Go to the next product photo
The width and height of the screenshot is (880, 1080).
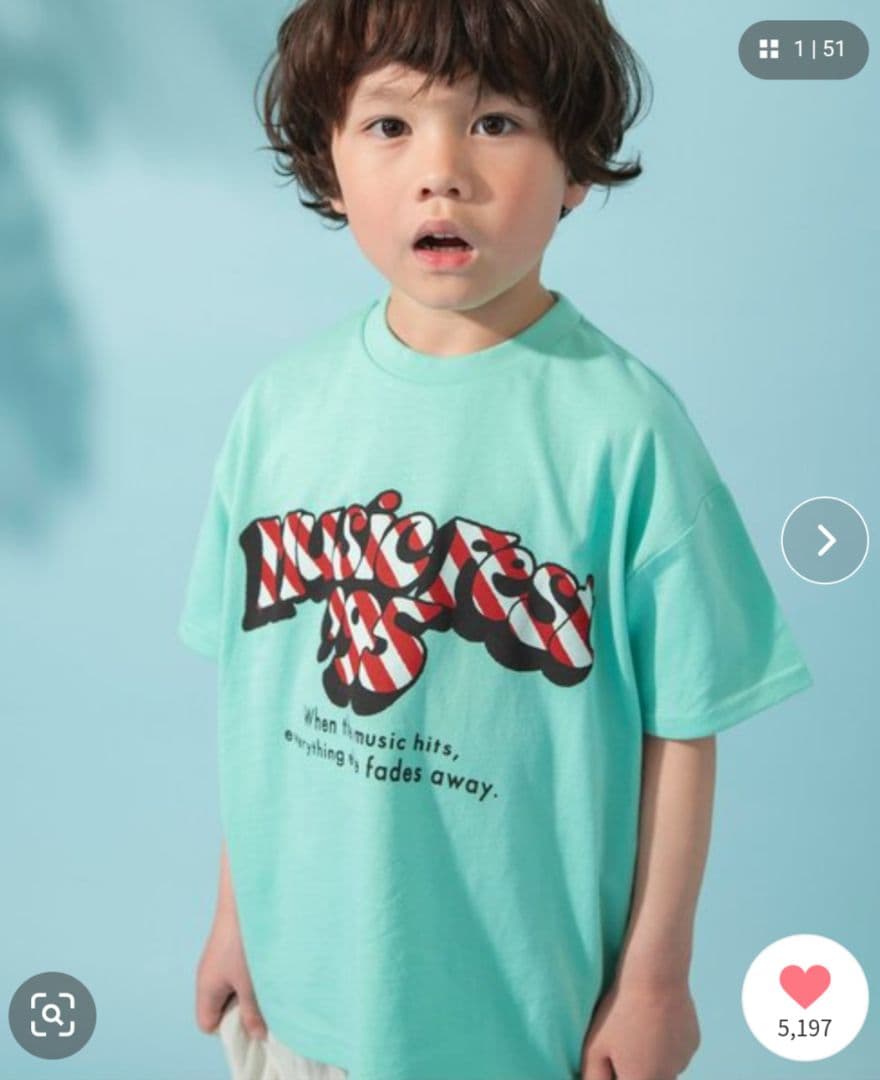point(825,540)
